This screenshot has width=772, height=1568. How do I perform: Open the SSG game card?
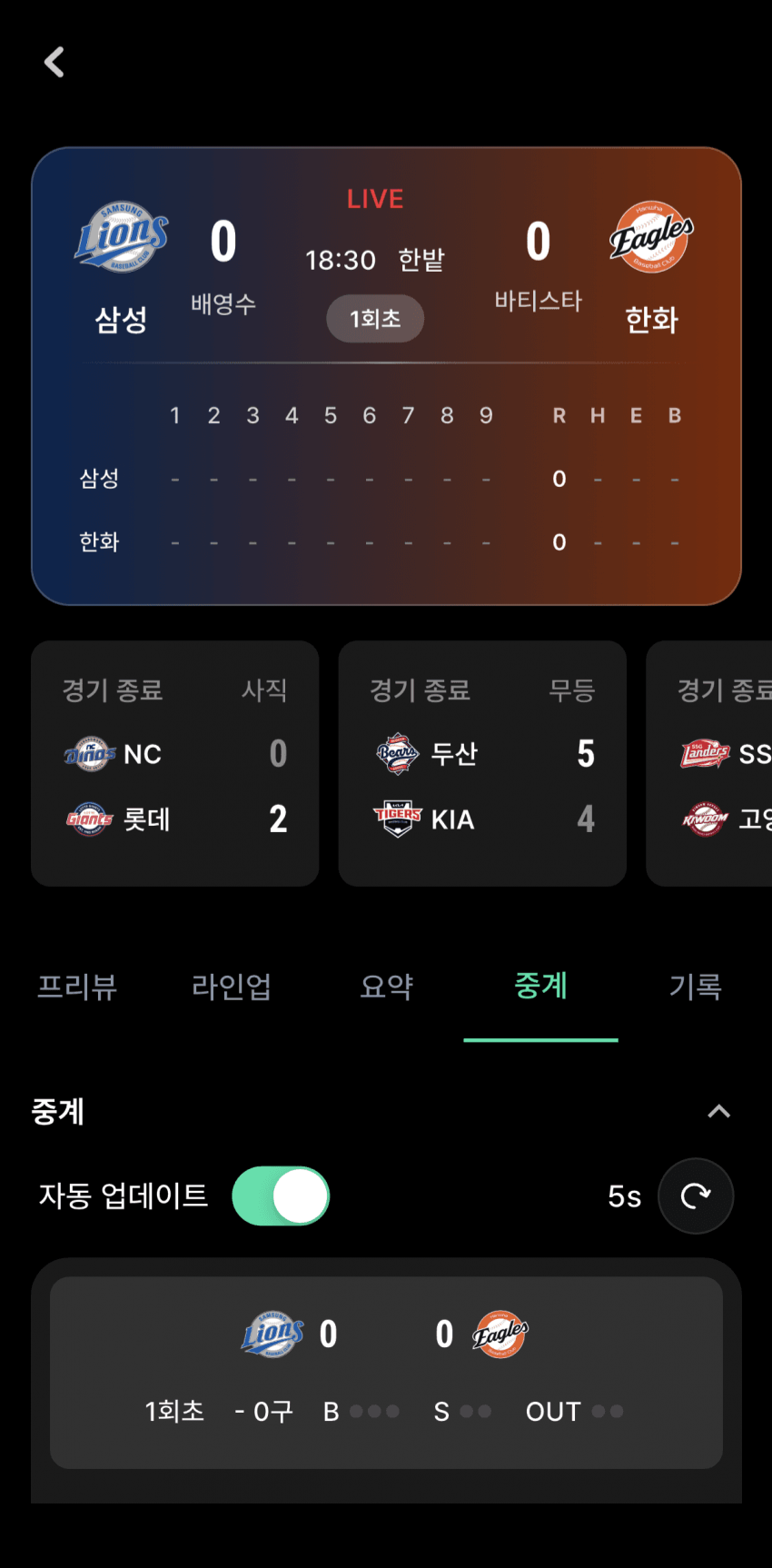tap(710, 763)
